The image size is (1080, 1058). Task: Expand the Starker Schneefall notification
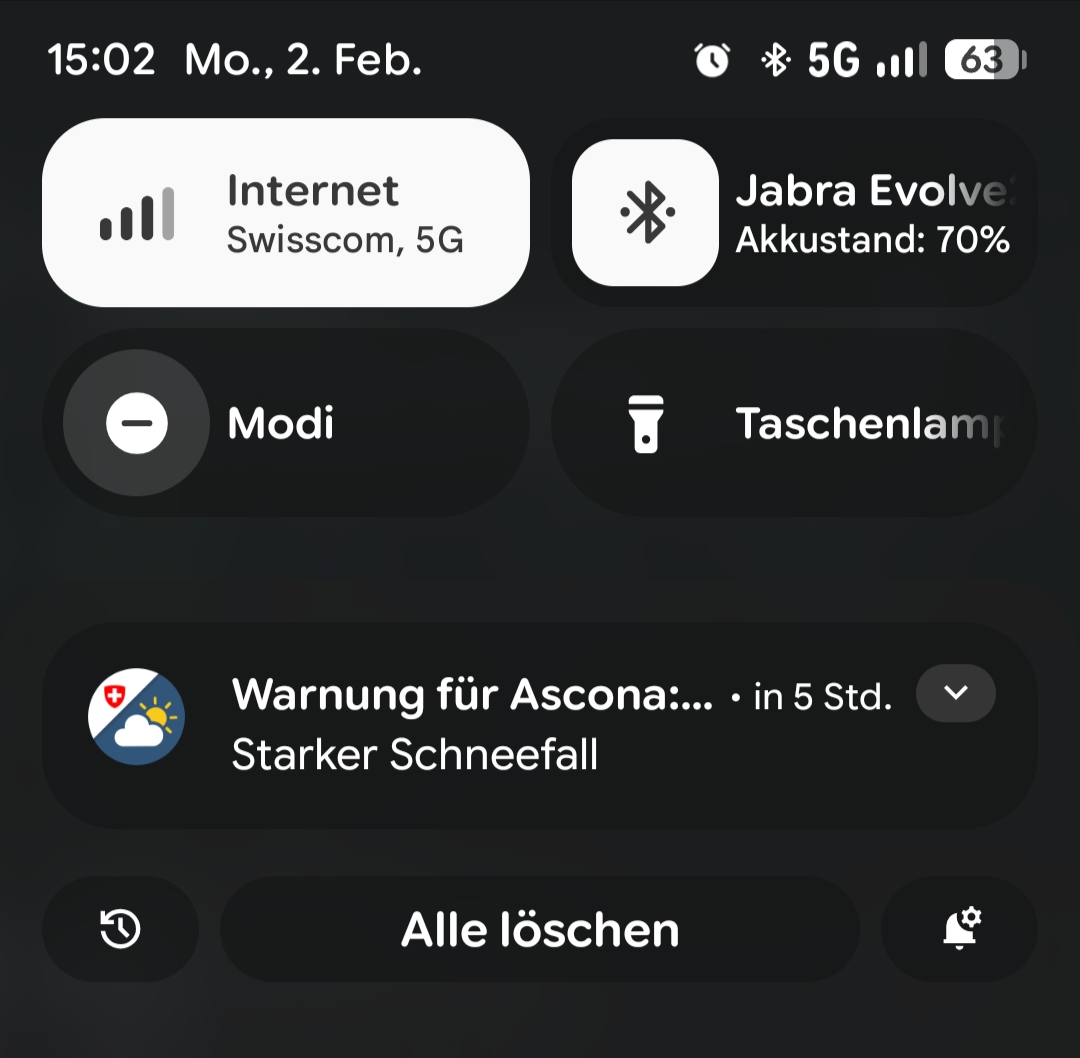click(x=955, y=692)
